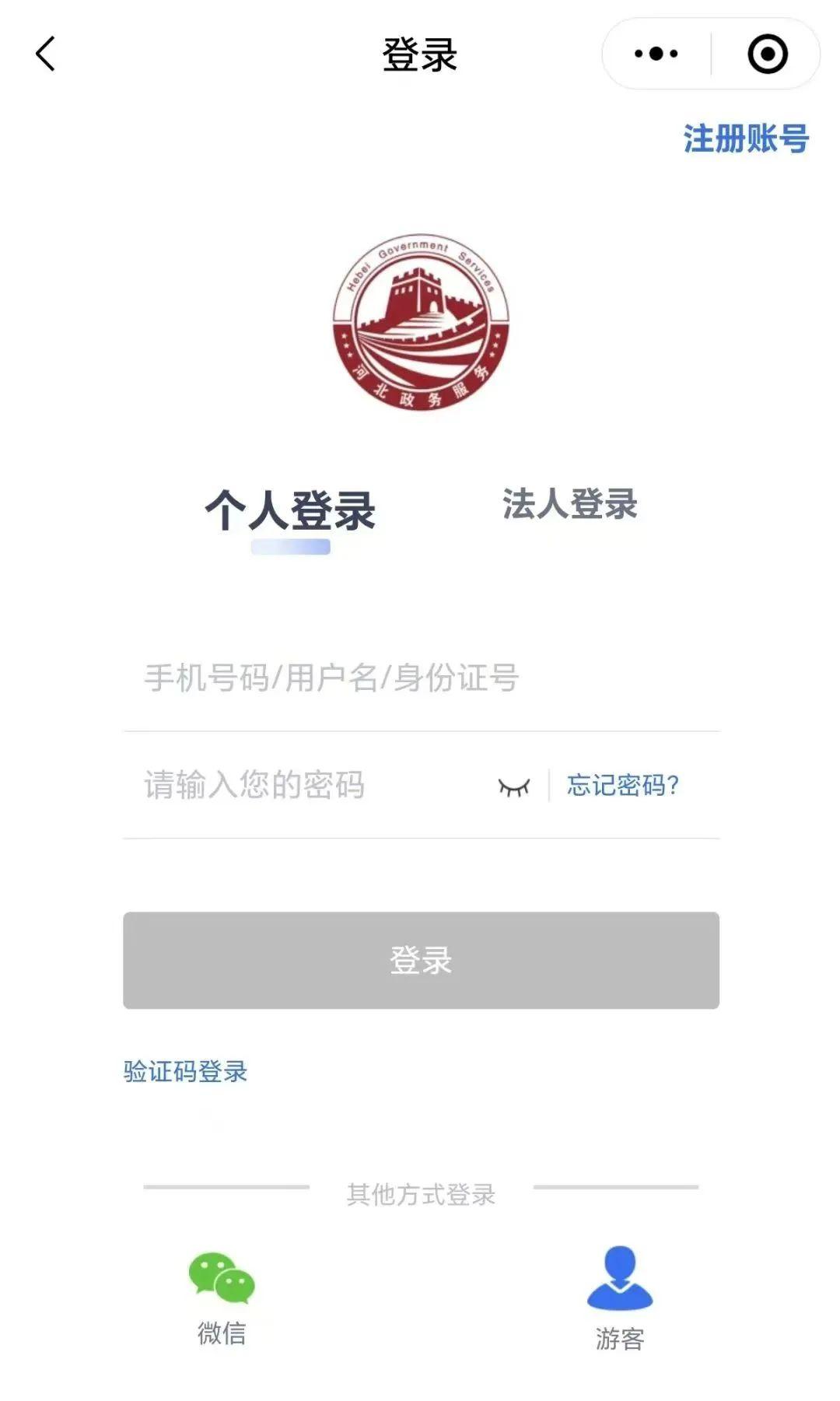Tap the gray 登录 button
This screenshot has width=840, height=1401.
click(421, 960)
